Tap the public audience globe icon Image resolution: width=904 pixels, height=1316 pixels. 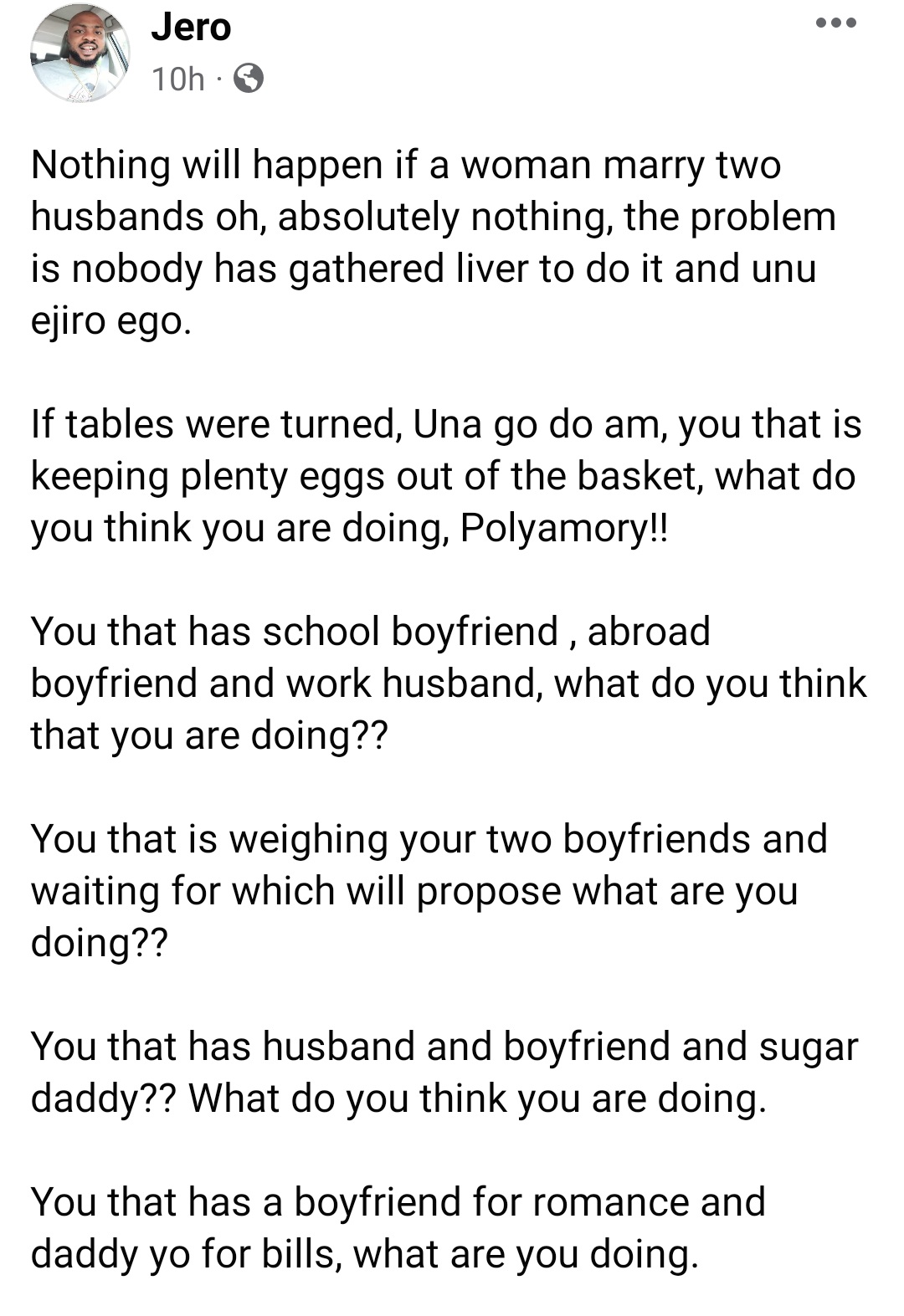pos(248,79)
